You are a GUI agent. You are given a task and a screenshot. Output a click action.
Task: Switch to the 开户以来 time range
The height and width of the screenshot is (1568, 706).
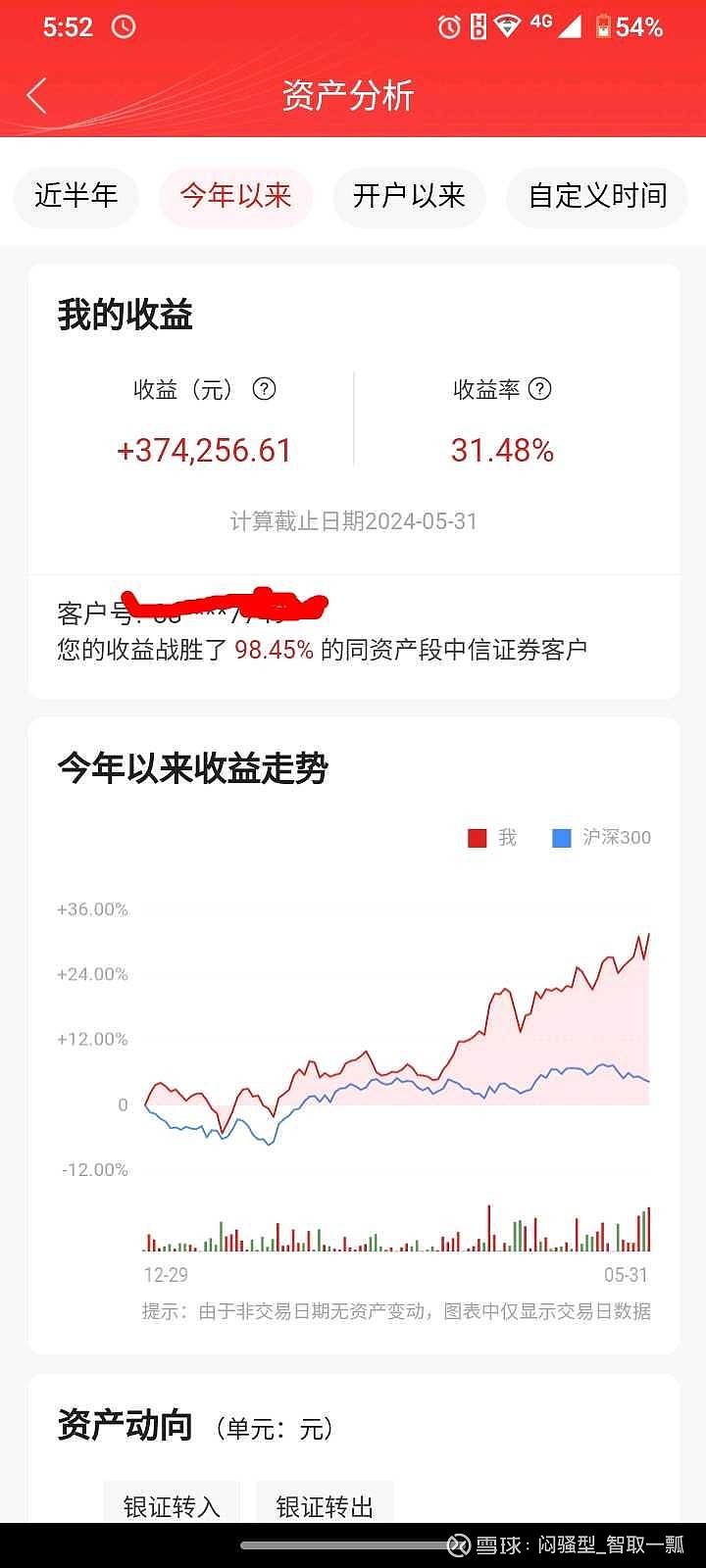coord(409,196)
